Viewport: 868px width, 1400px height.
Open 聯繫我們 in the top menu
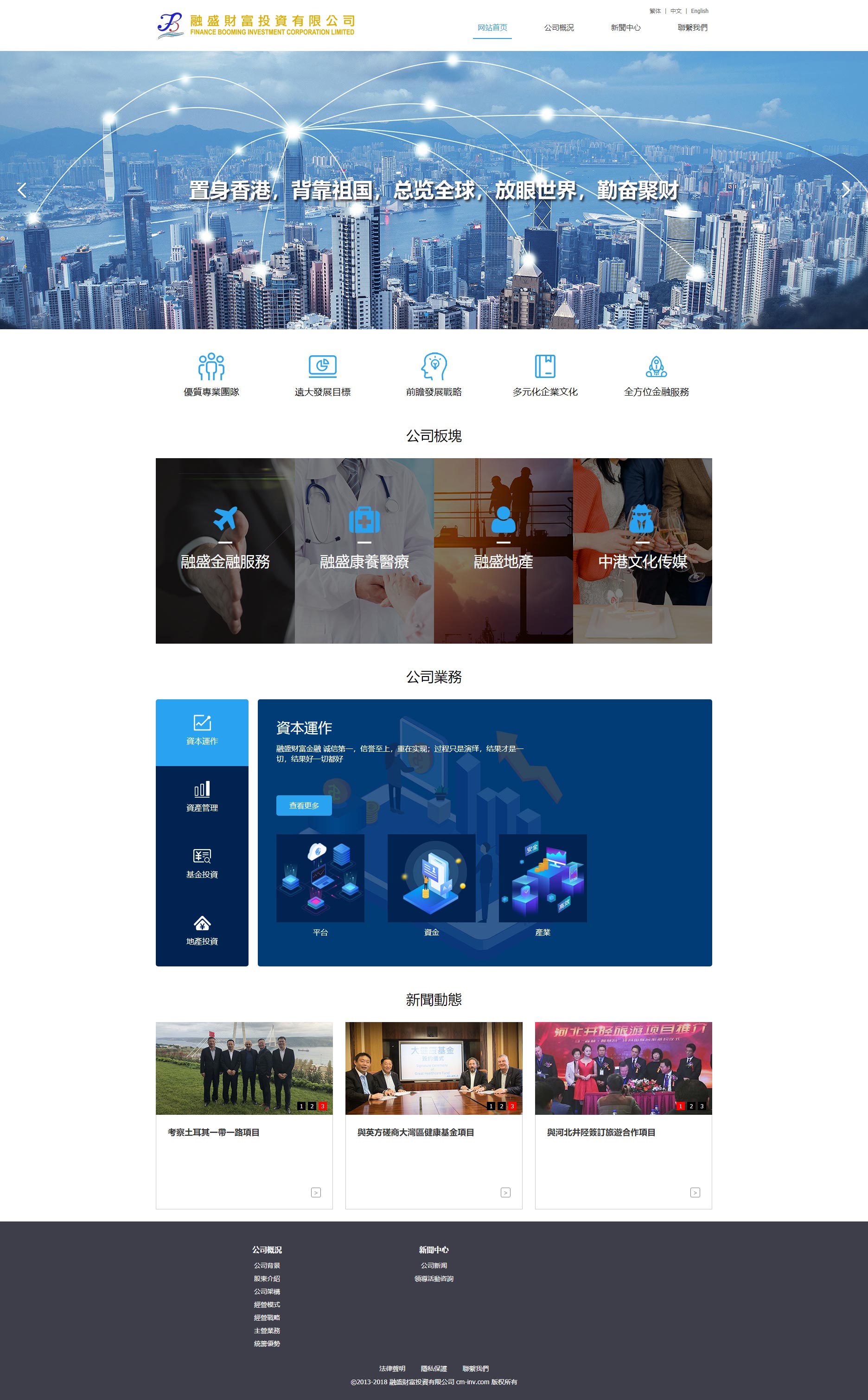click(692, 27)
